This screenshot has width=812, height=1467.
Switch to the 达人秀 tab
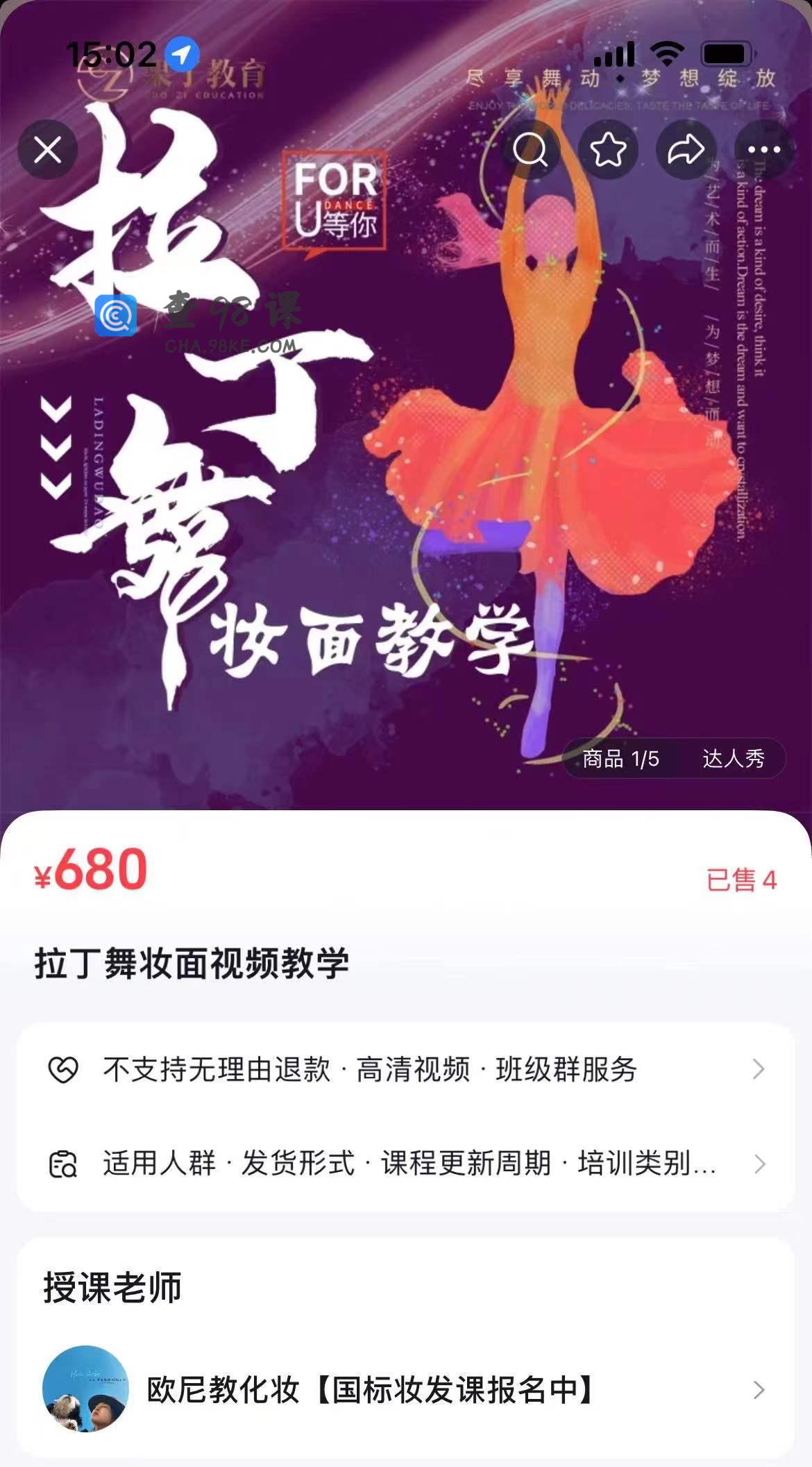733,758
